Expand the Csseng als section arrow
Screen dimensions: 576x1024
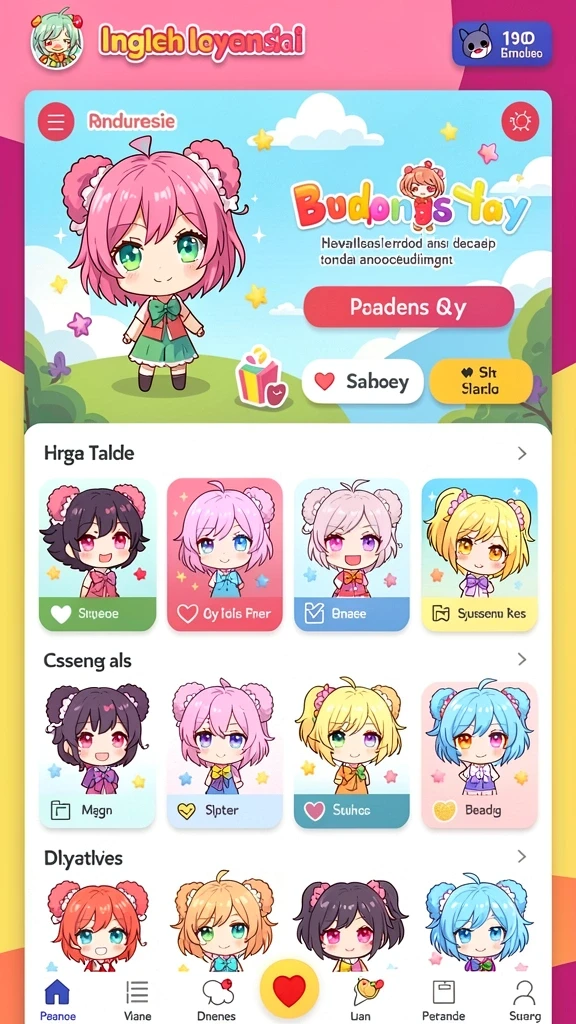coord(522,660)
